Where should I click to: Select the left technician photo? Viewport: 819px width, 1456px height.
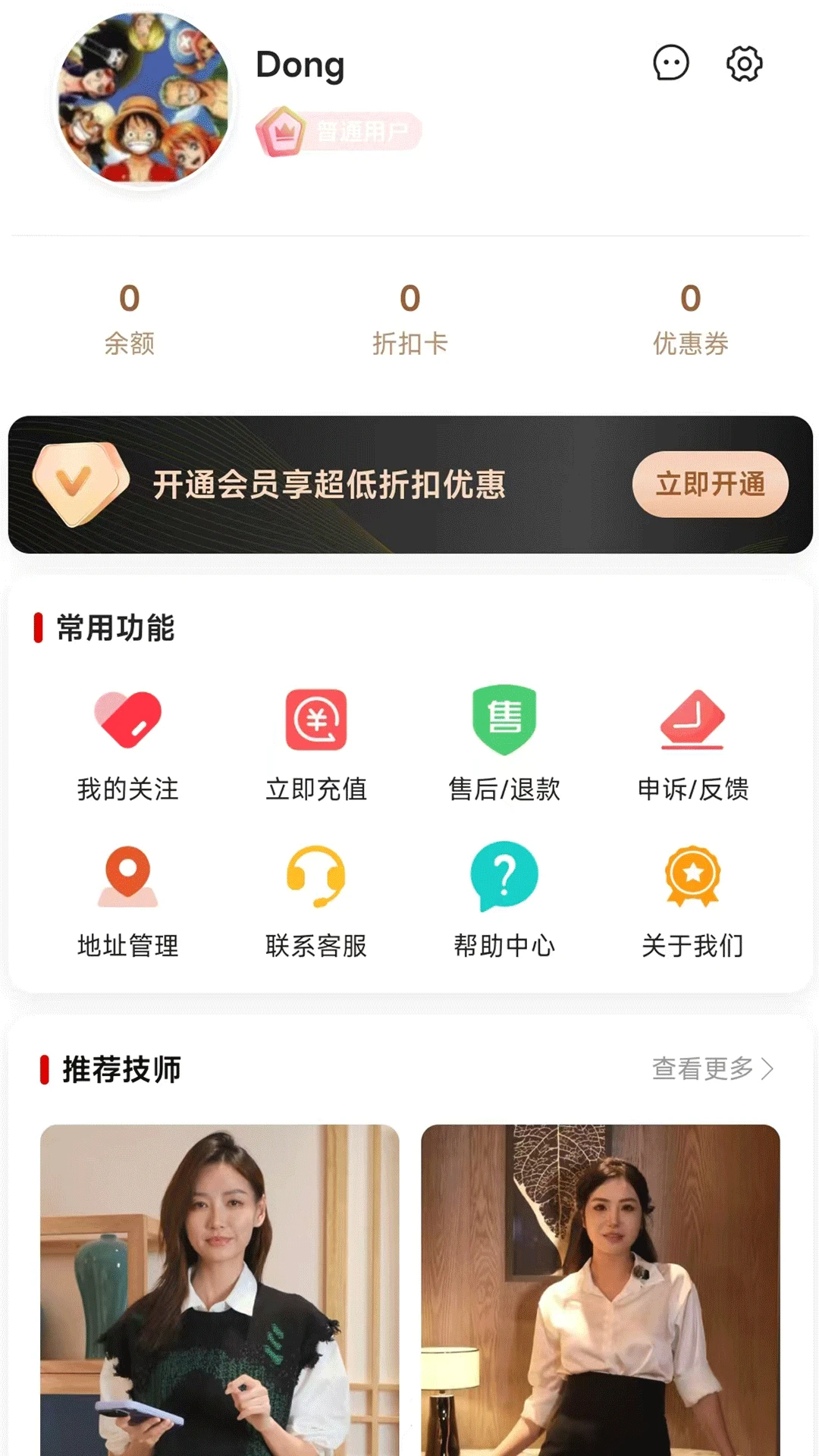point(220,1289)
